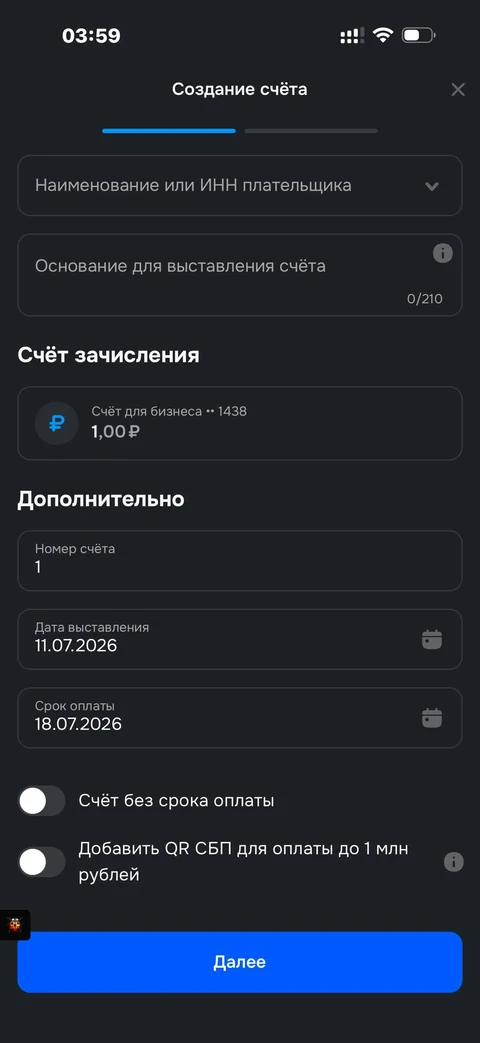Edit the invoice number field
The image size is (480, 1043).
239,561
